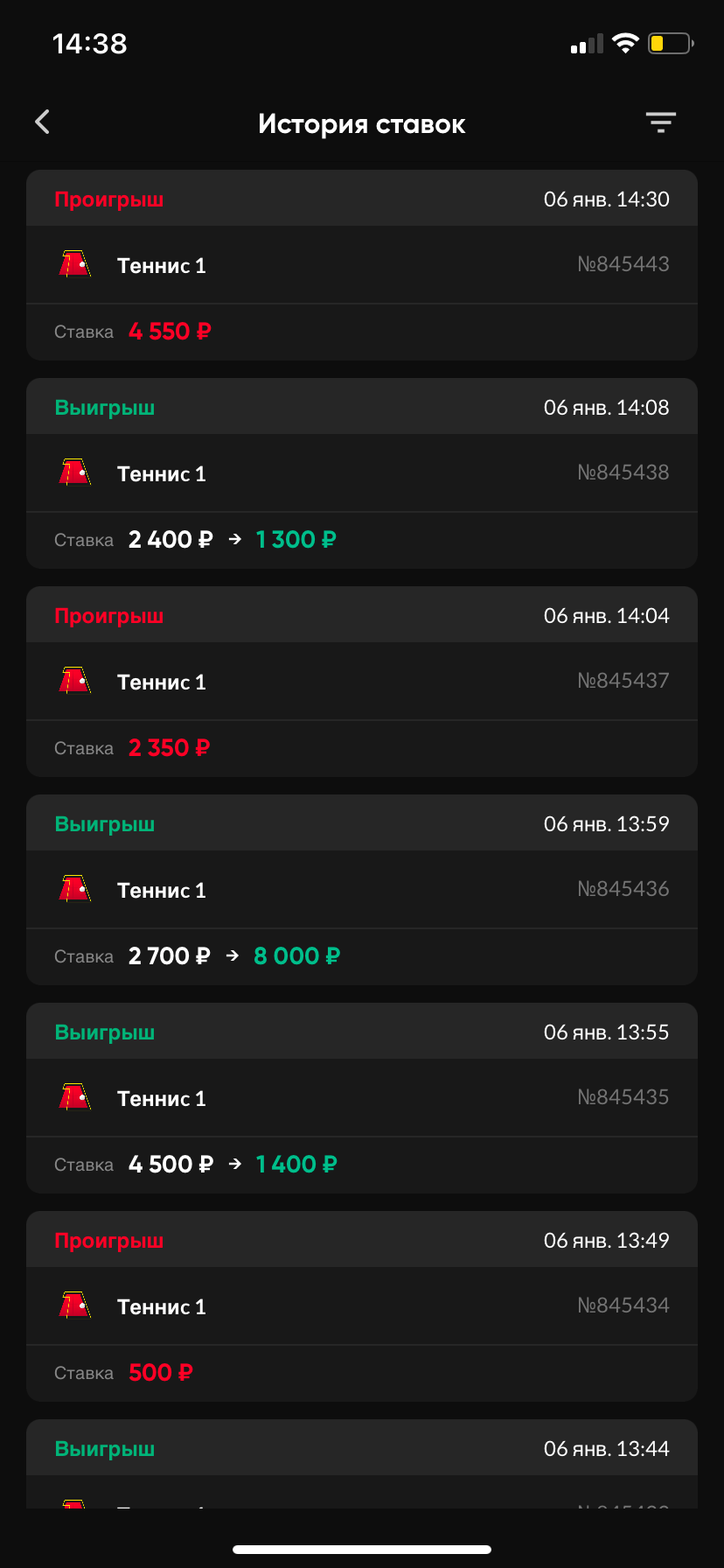The image size is (724, 1568).
Task: Open winning bet №845436
Action: pyautogui.click(x=362, y=890)
